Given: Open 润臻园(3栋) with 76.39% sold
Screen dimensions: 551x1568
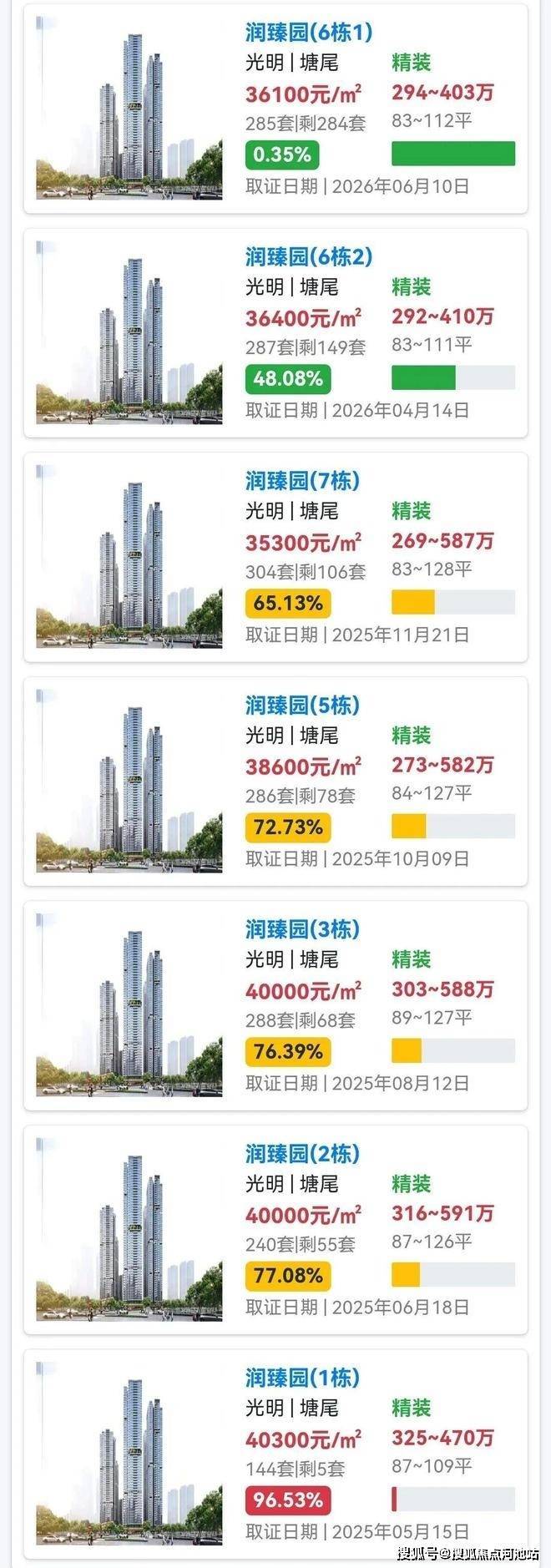Looking at the screenshot, I should (275, 1005).
